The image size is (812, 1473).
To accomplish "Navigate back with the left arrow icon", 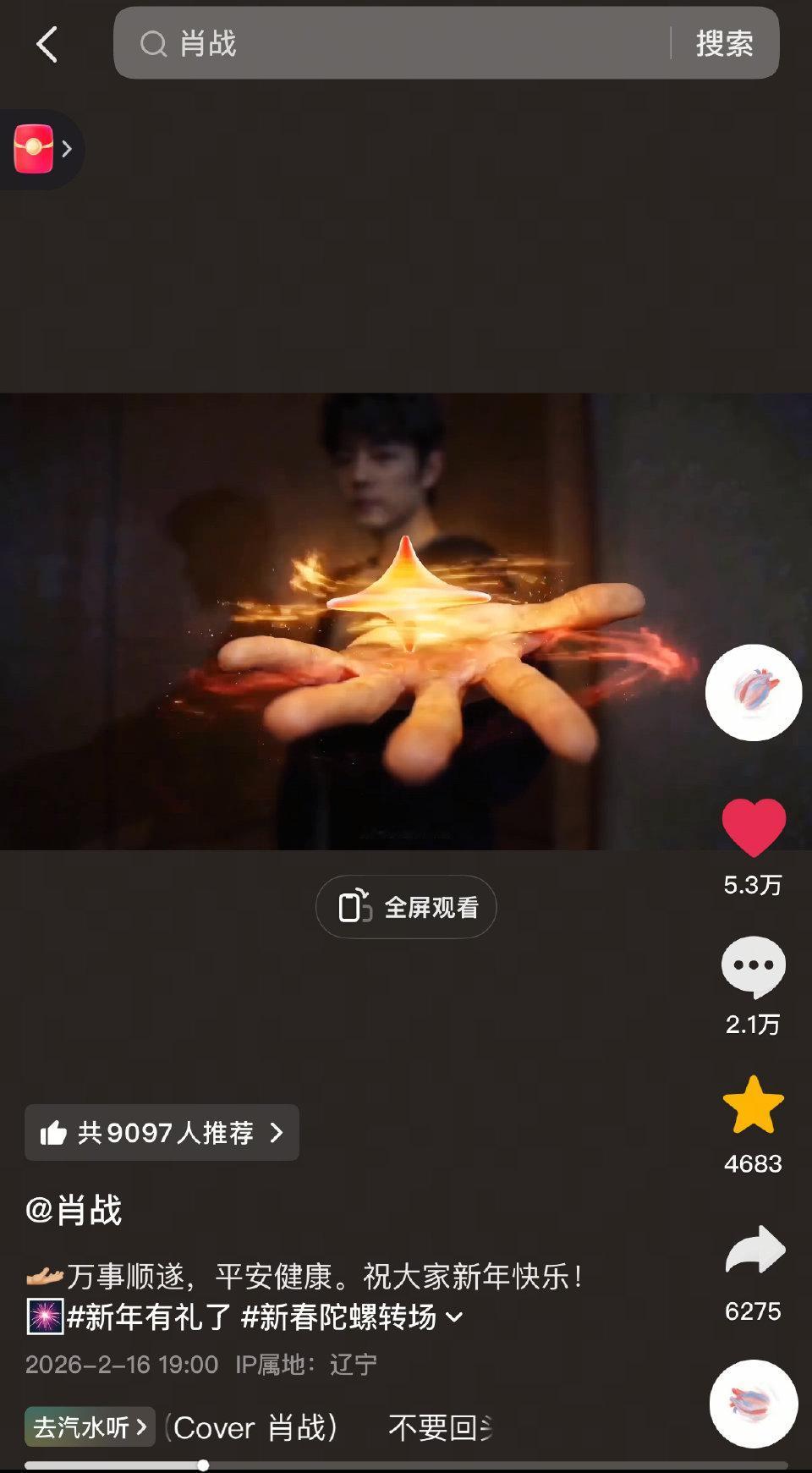I will click(x=47, y=44).
